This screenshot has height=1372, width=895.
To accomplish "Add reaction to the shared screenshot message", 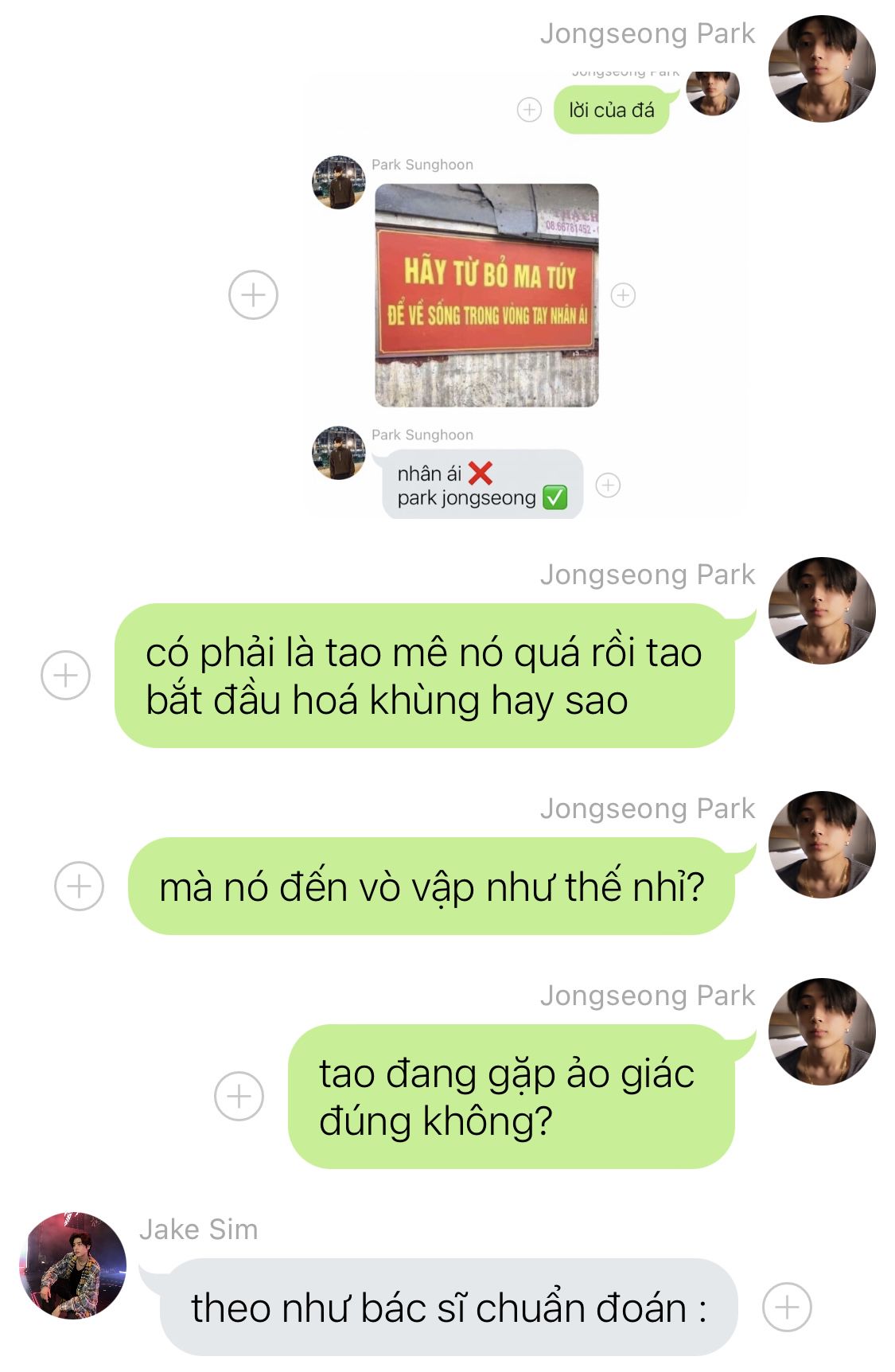I will tap(253, 295).
